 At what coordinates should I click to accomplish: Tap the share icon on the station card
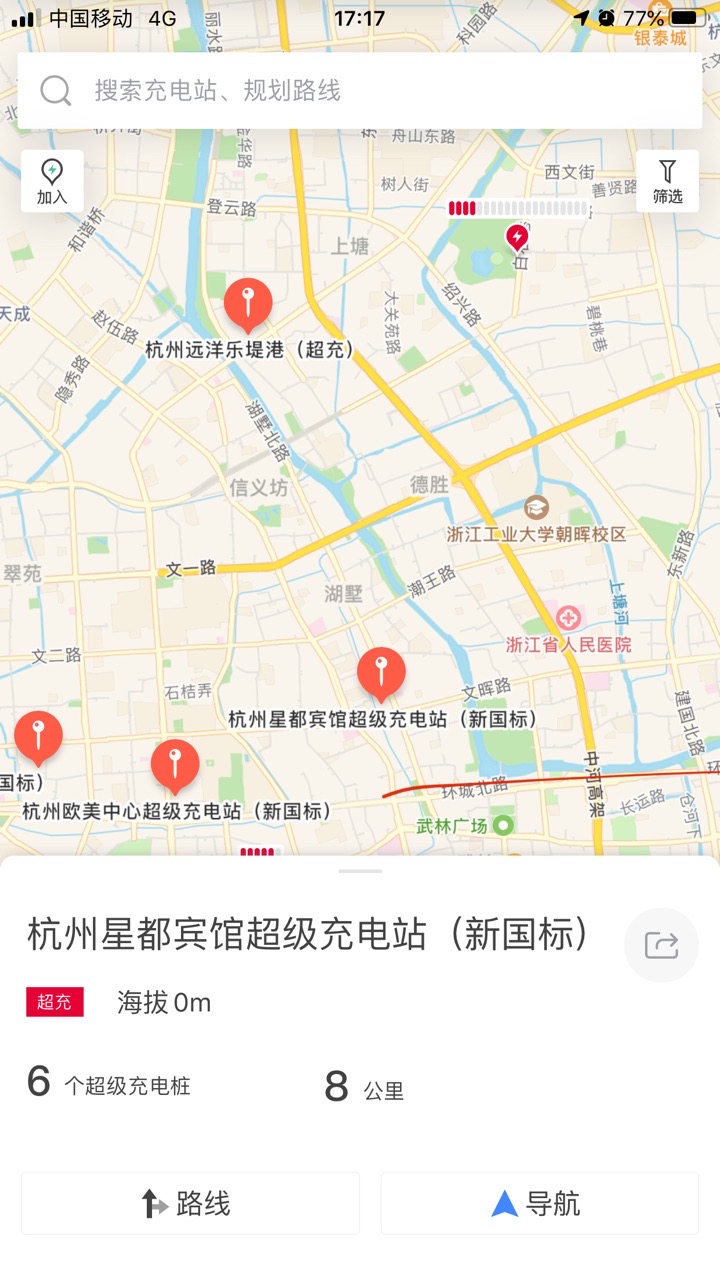(661, 944)
